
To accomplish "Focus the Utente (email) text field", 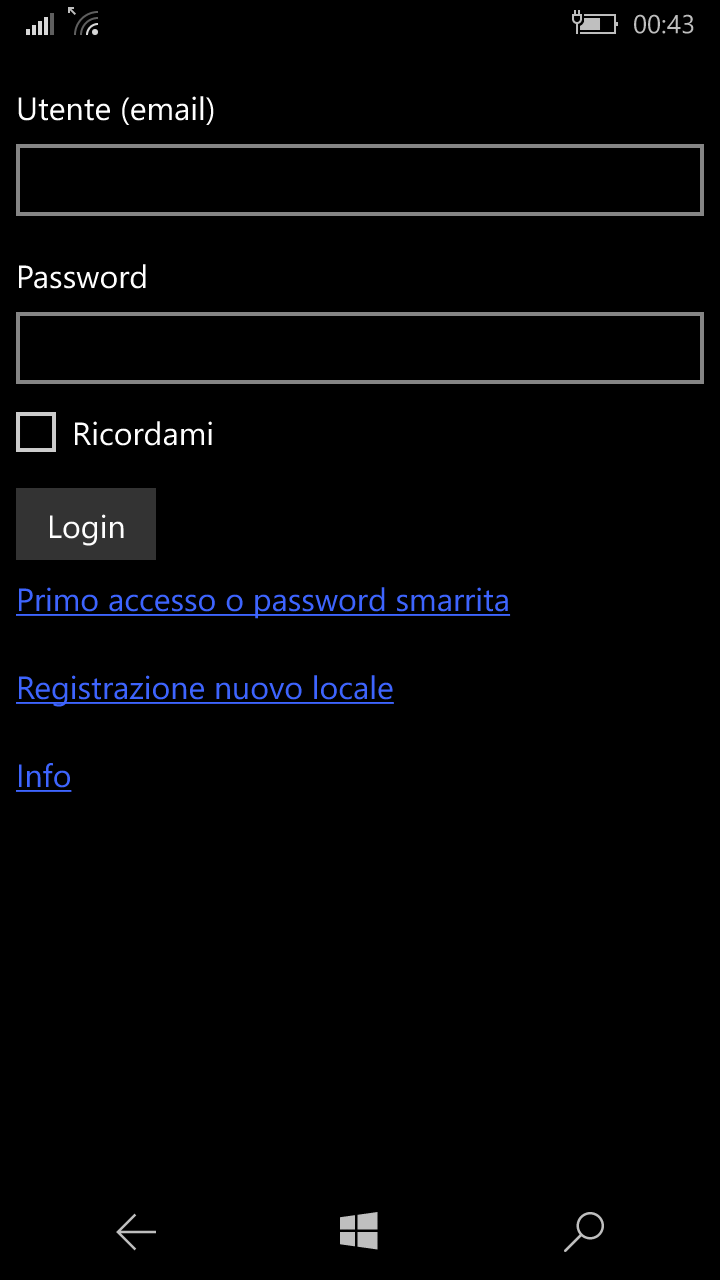I will point(360,180).
